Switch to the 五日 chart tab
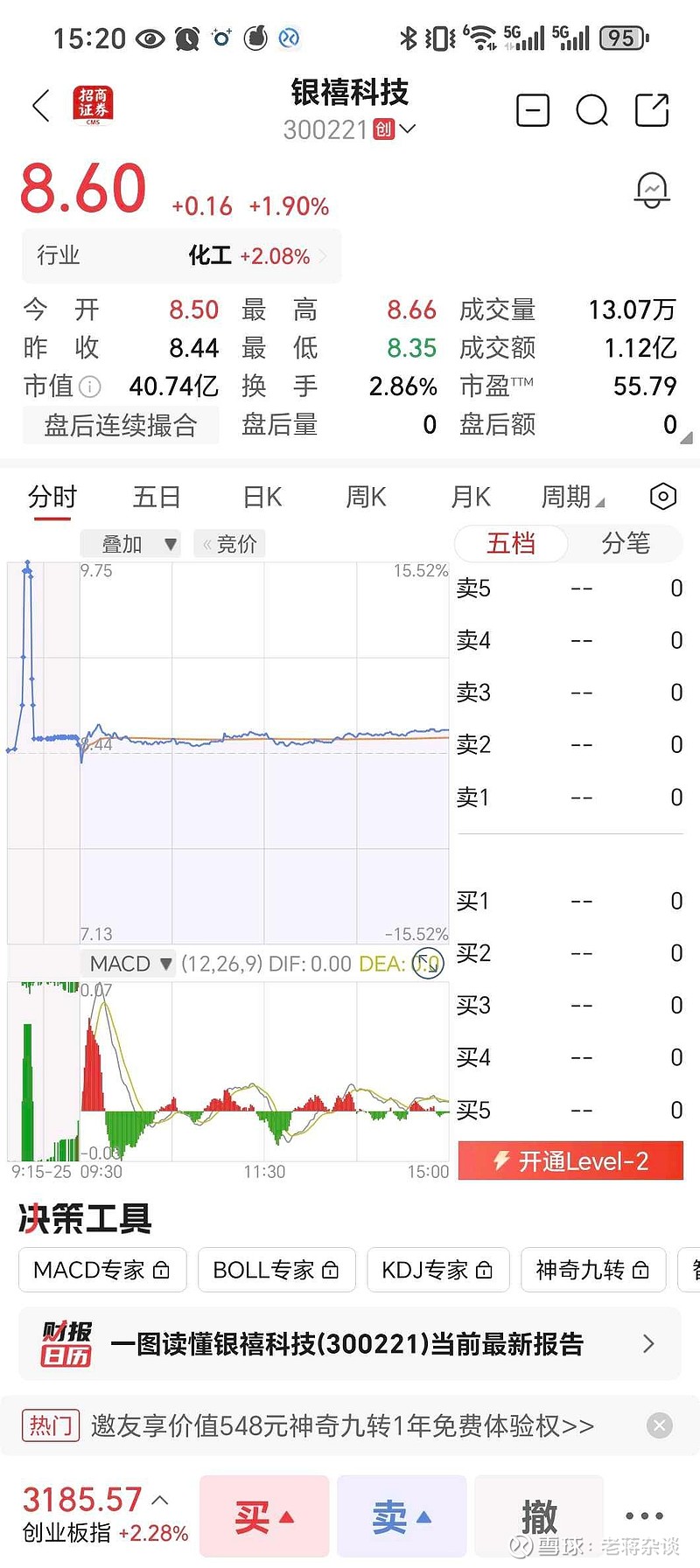Screen dimensions: 700x1568 pos(157,497)
